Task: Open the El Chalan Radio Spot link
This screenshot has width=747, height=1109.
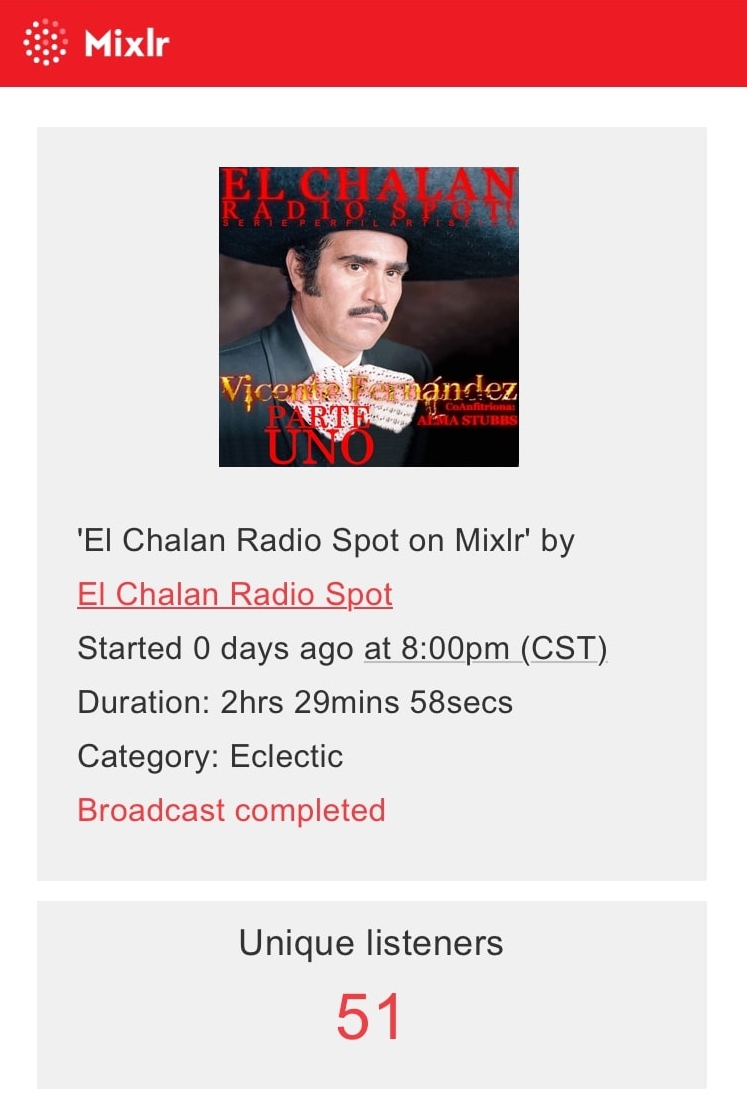Action: [235, 595]
